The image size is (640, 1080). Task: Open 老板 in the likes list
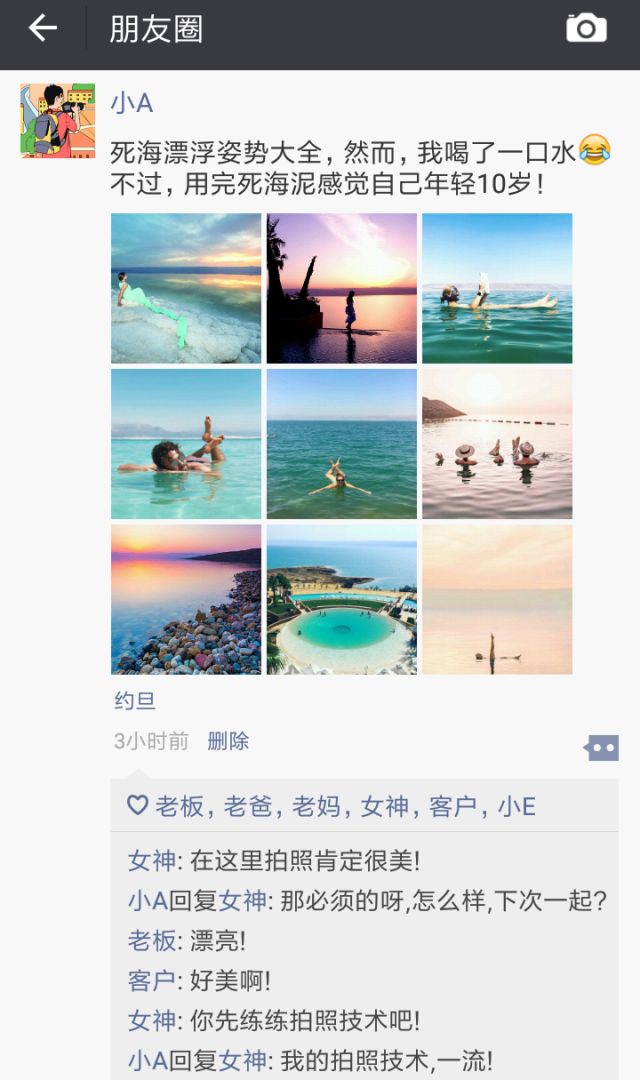(180, 806)
